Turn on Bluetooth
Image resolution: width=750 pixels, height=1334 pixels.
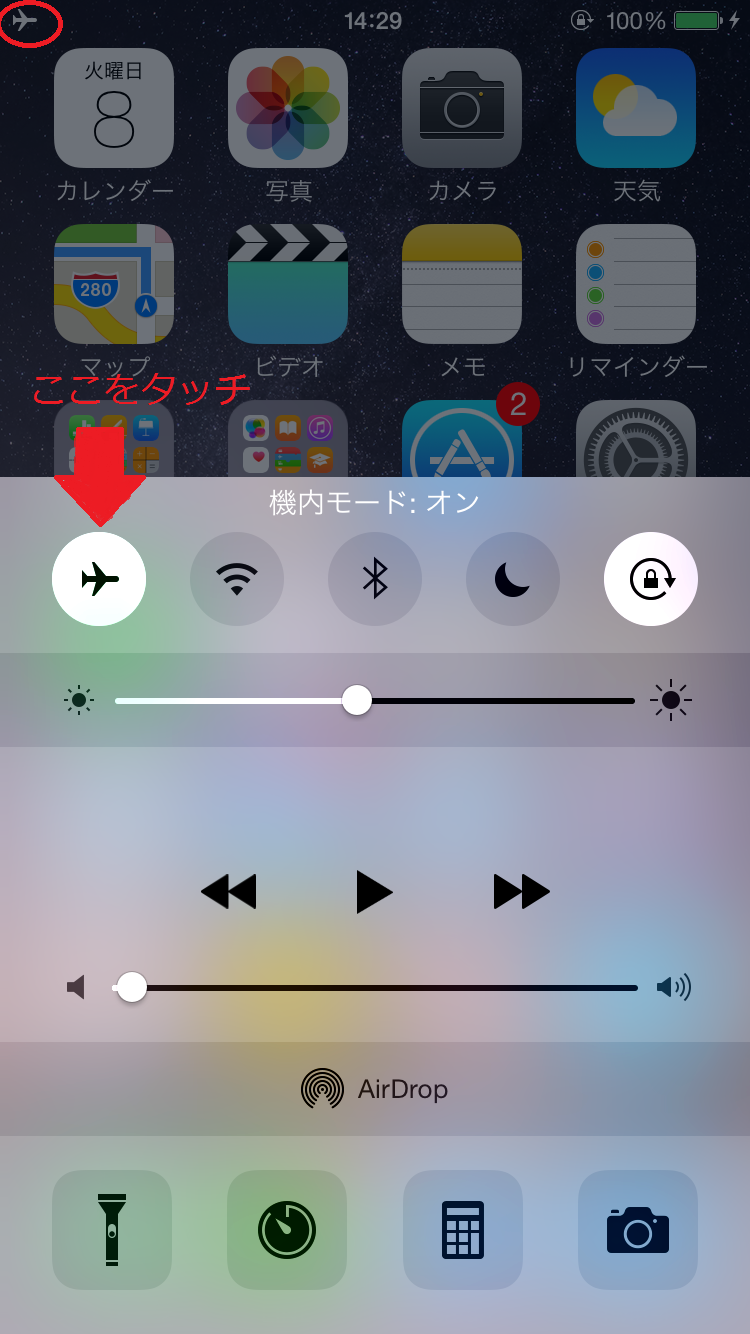pyautogui.click(x=375, y=579)
